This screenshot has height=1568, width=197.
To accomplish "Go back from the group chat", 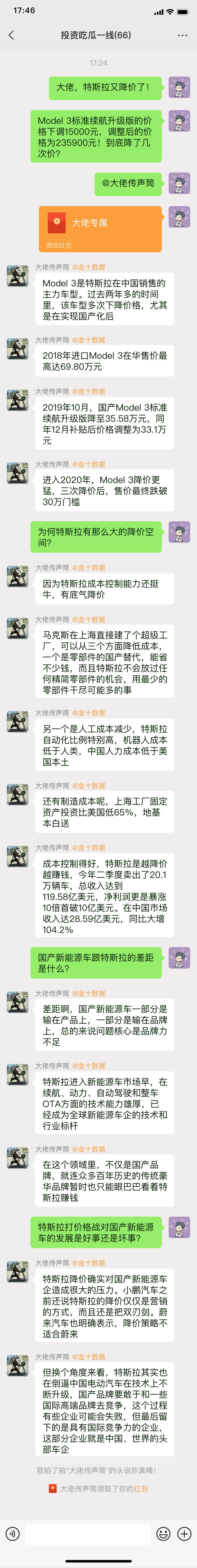I will 11,35.
